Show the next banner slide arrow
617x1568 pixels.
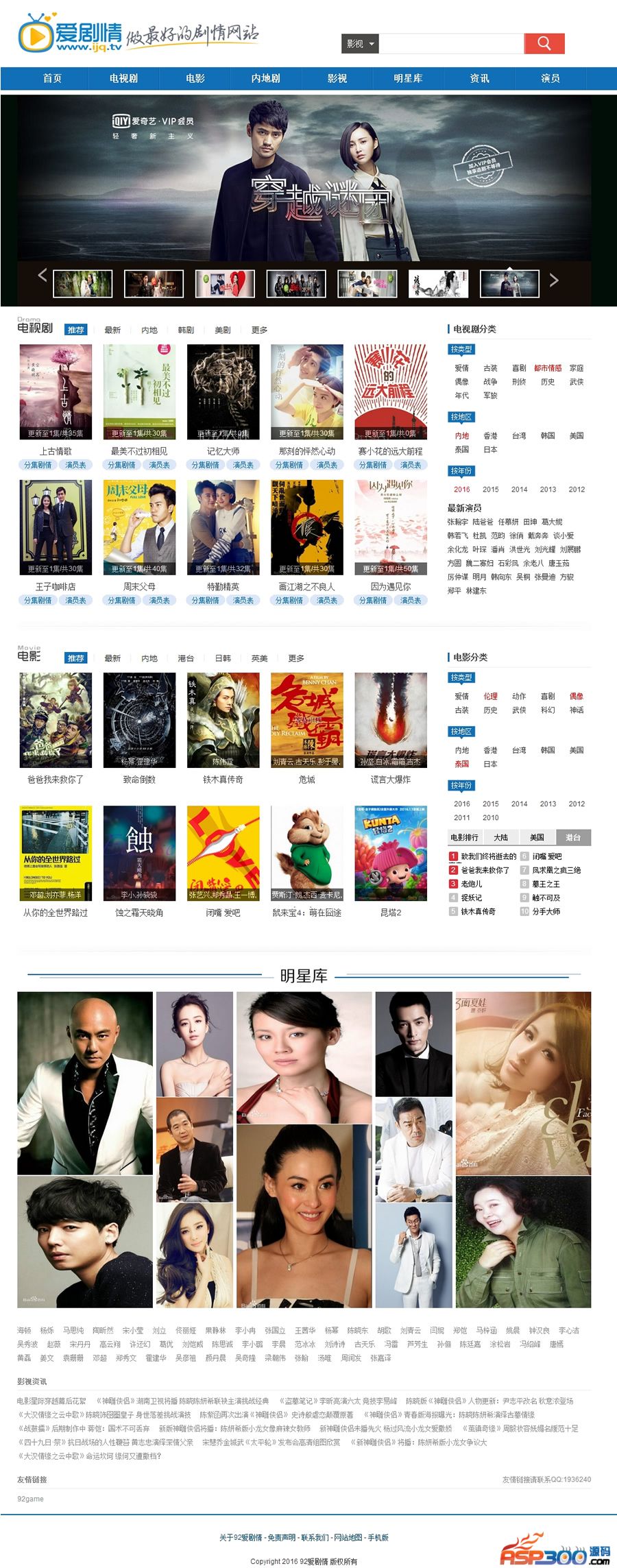point(554,280)
